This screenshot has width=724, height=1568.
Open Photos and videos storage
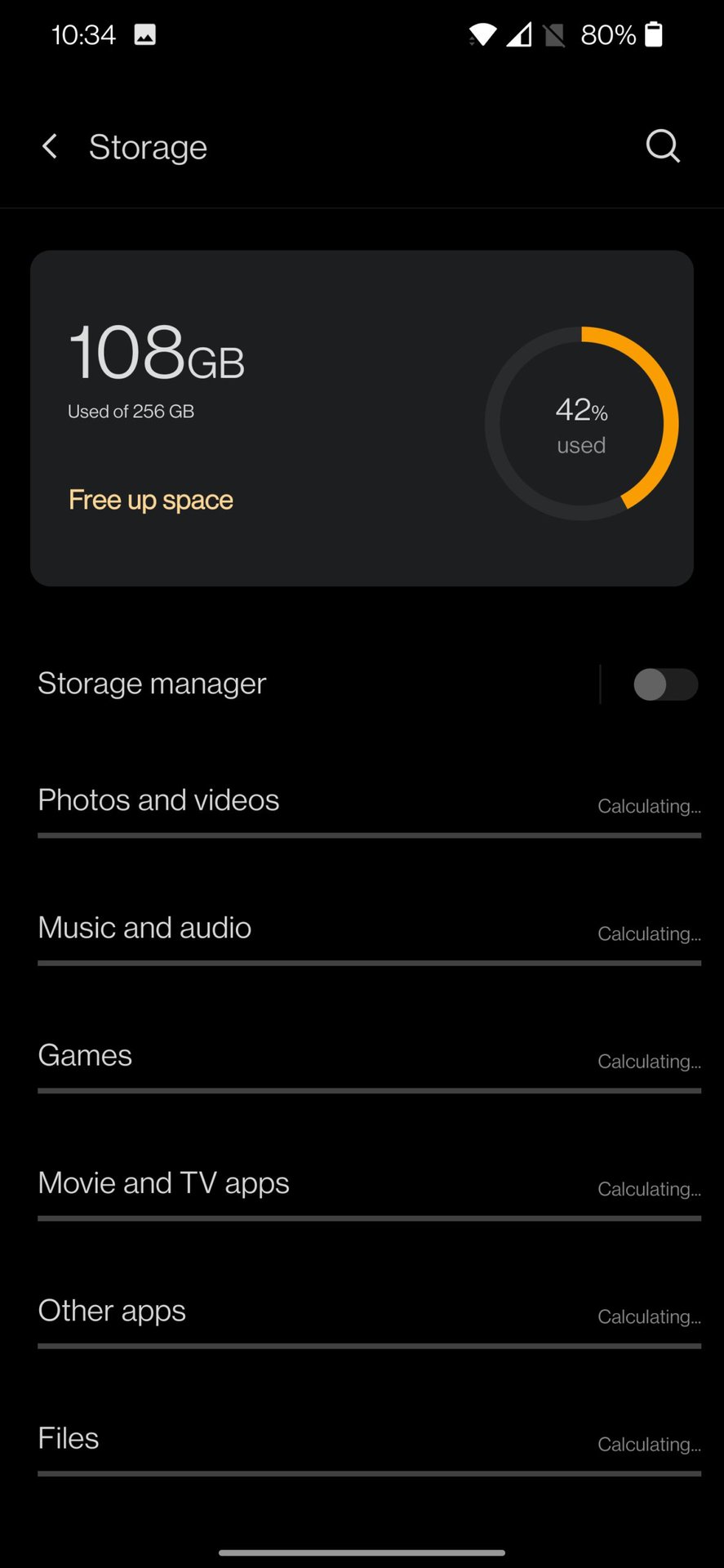coord(367,803)
